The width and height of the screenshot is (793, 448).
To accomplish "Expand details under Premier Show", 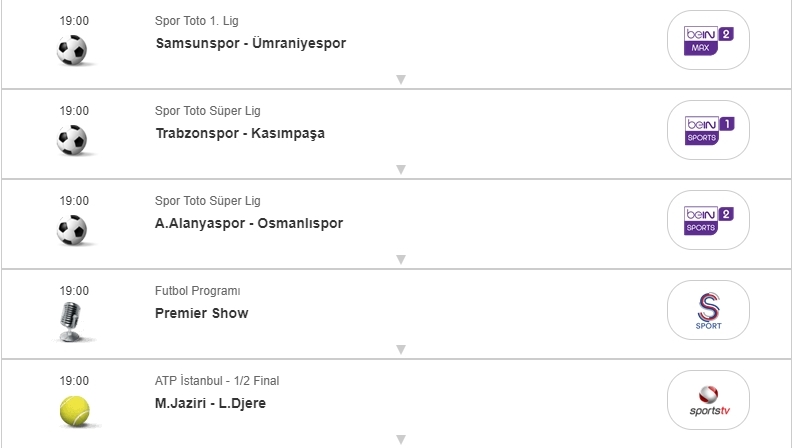I will click(400, 349).
